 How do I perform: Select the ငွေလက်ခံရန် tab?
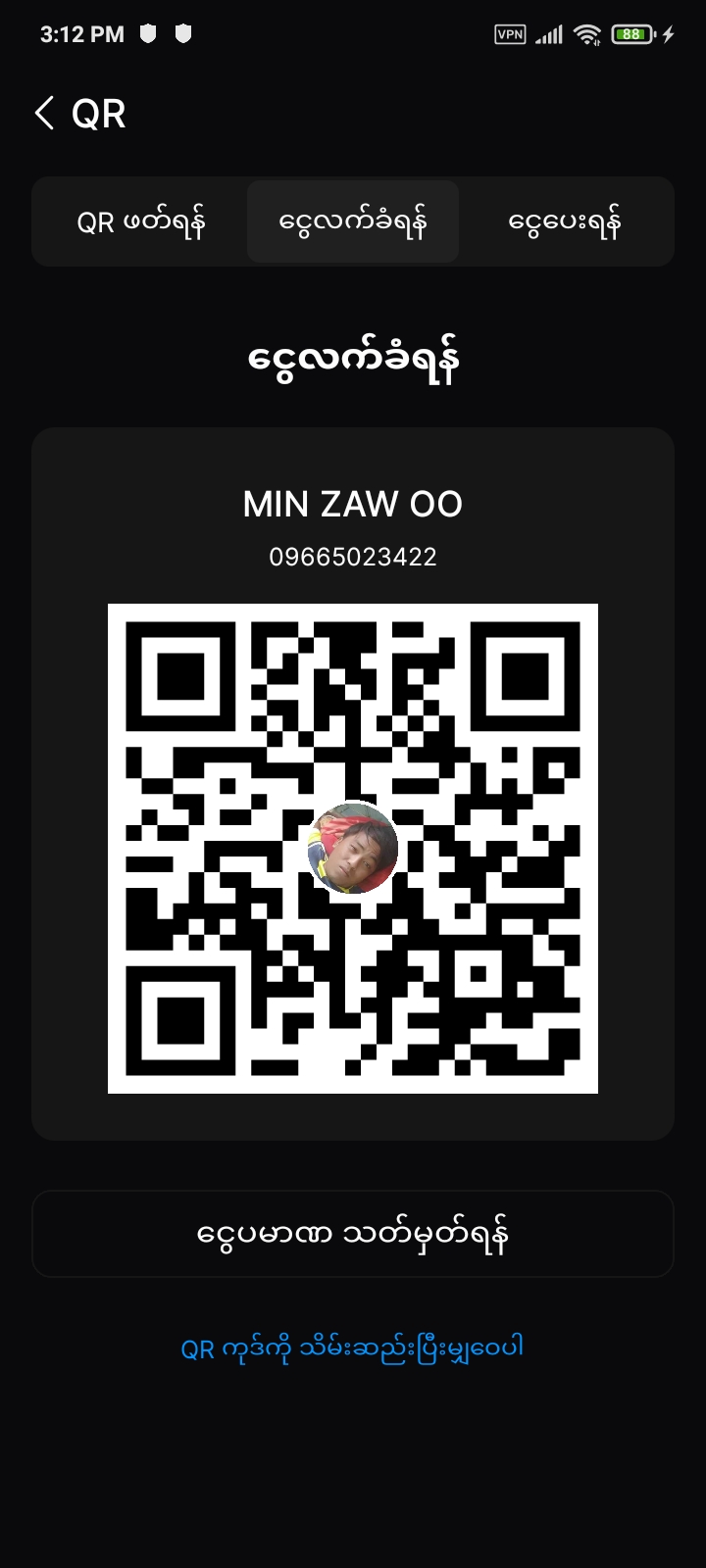(353, 222)
